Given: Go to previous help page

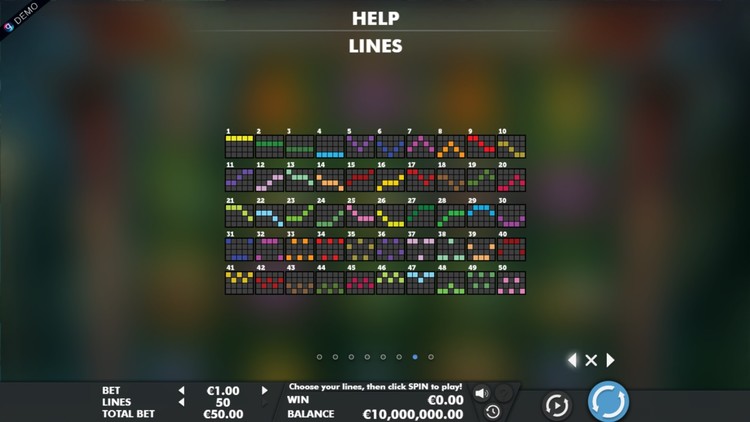Looking at the screenshot, I should coord(572,360).
